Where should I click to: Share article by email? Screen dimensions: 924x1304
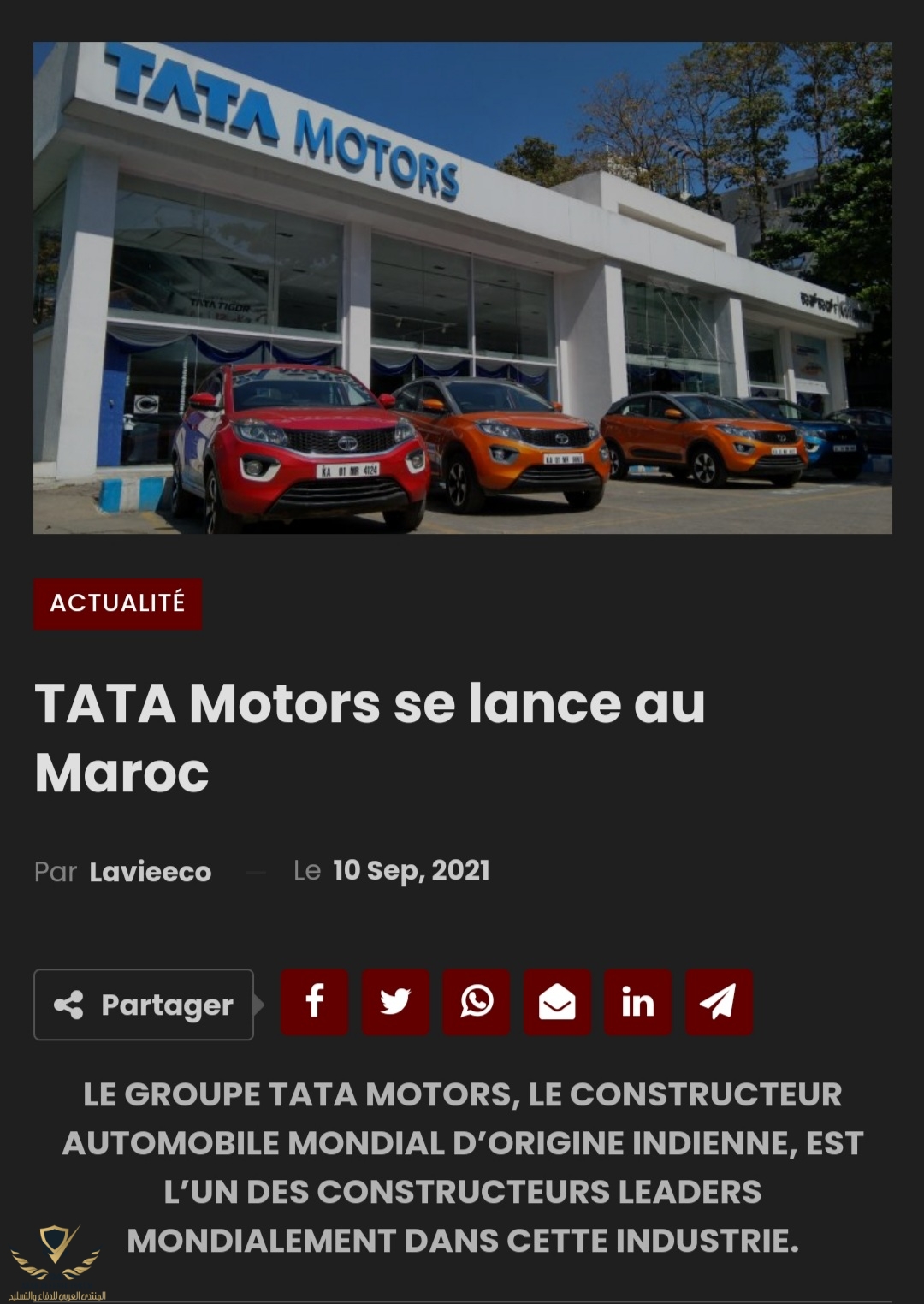(557, 1002)
